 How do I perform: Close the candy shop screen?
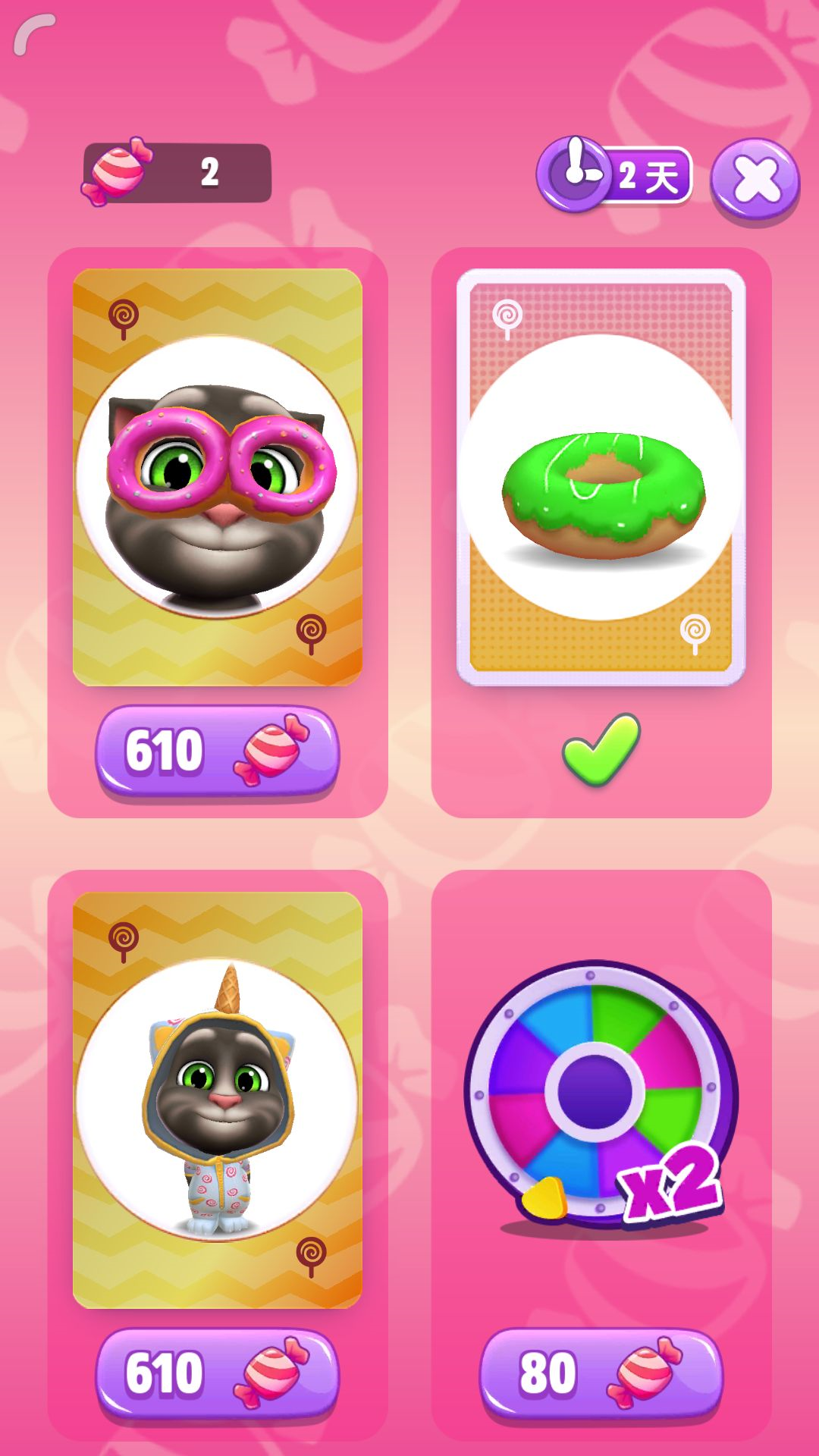tap(755, 180)
